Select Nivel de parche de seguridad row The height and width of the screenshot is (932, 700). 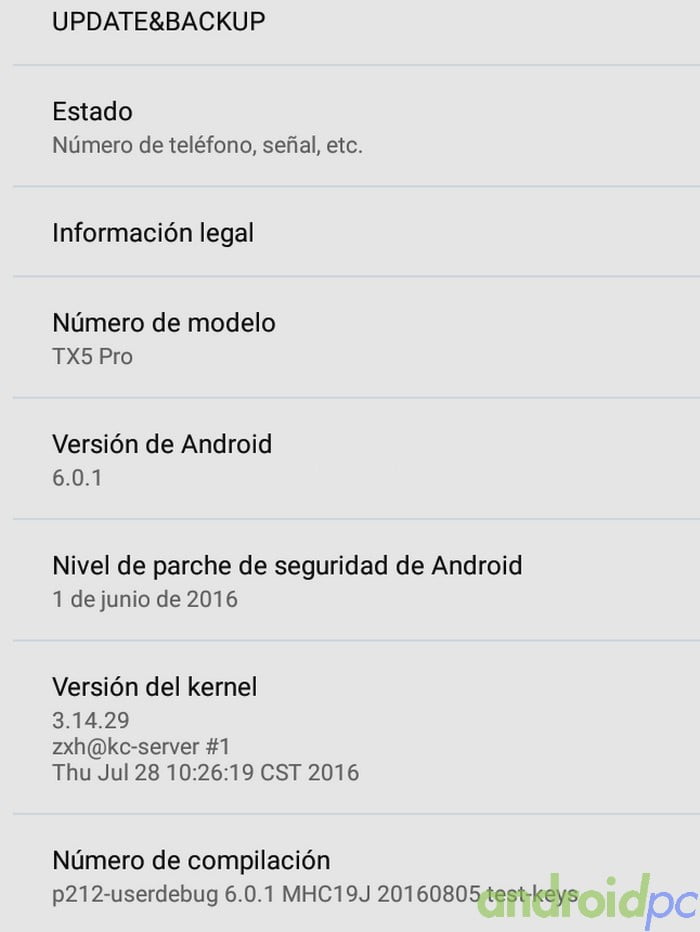287,581
